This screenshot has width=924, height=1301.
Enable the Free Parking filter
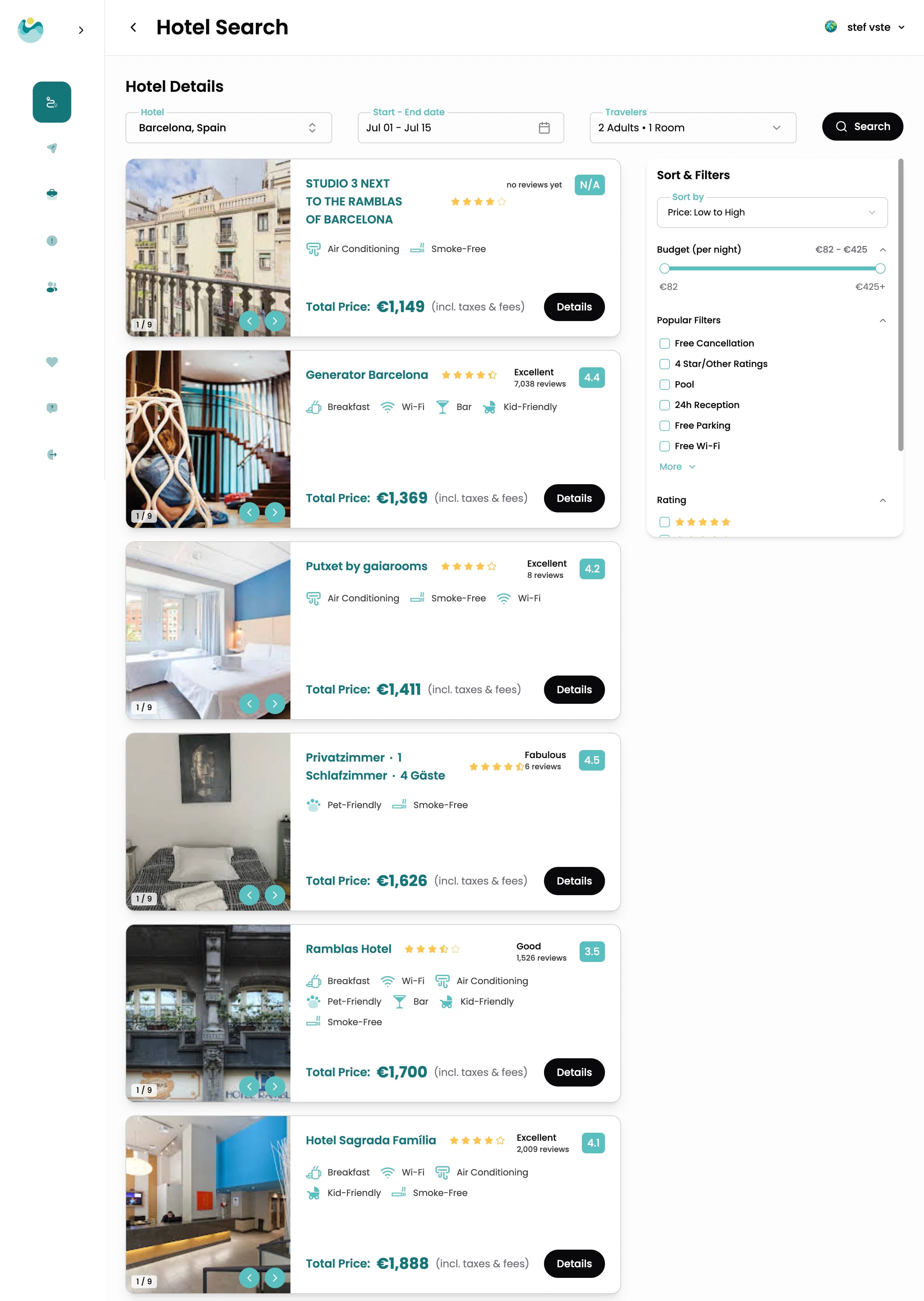pyautogui.click(x=664, y=426)
